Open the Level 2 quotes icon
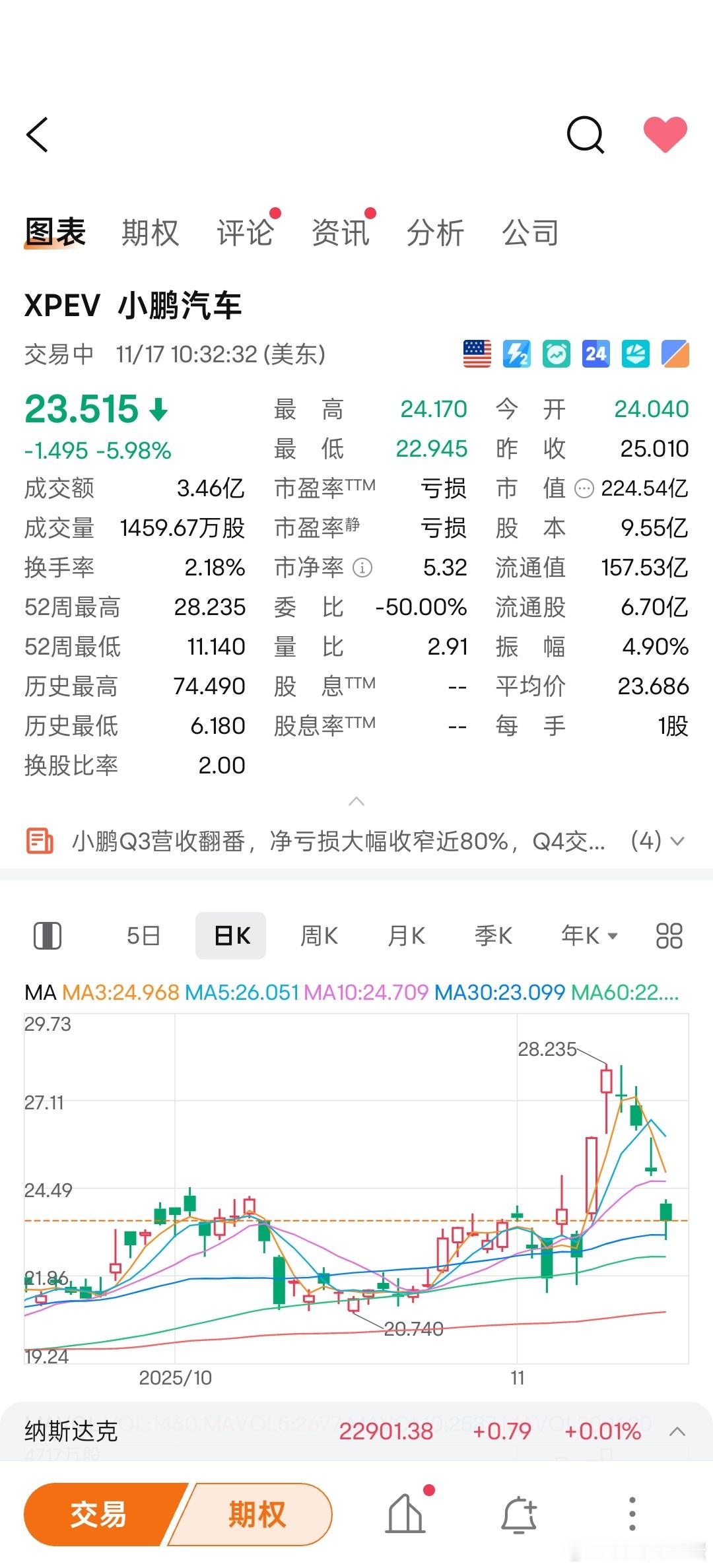 click(516, 354)
